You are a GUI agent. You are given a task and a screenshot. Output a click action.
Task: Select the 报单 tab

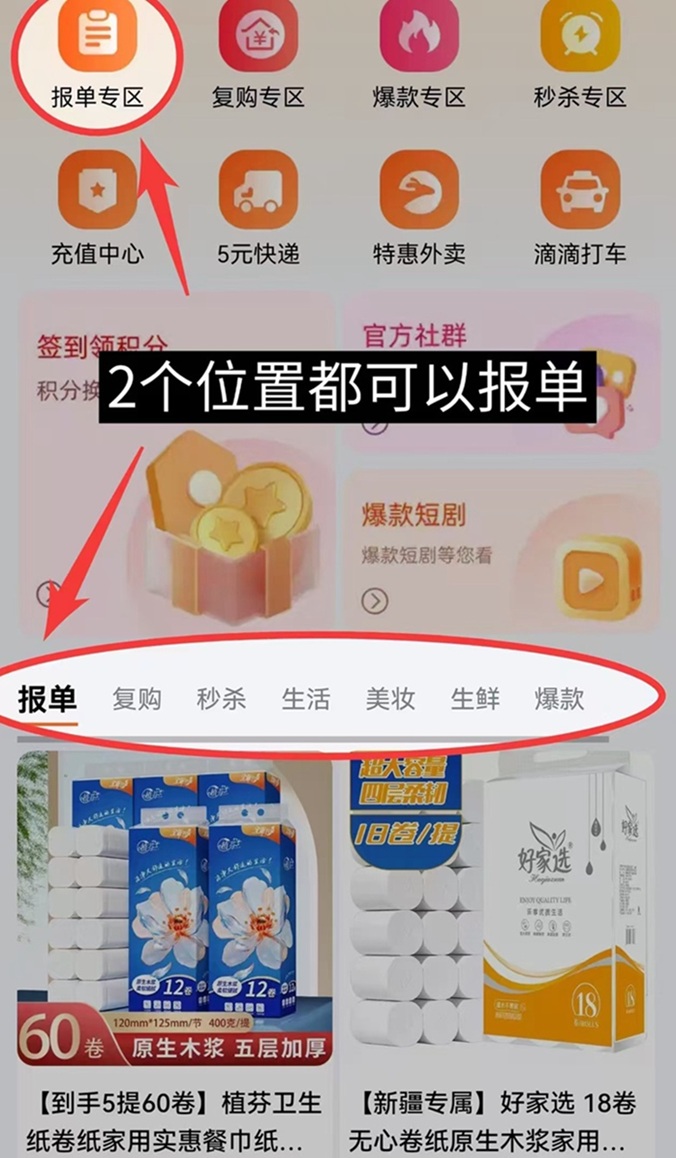pos(47,699)
